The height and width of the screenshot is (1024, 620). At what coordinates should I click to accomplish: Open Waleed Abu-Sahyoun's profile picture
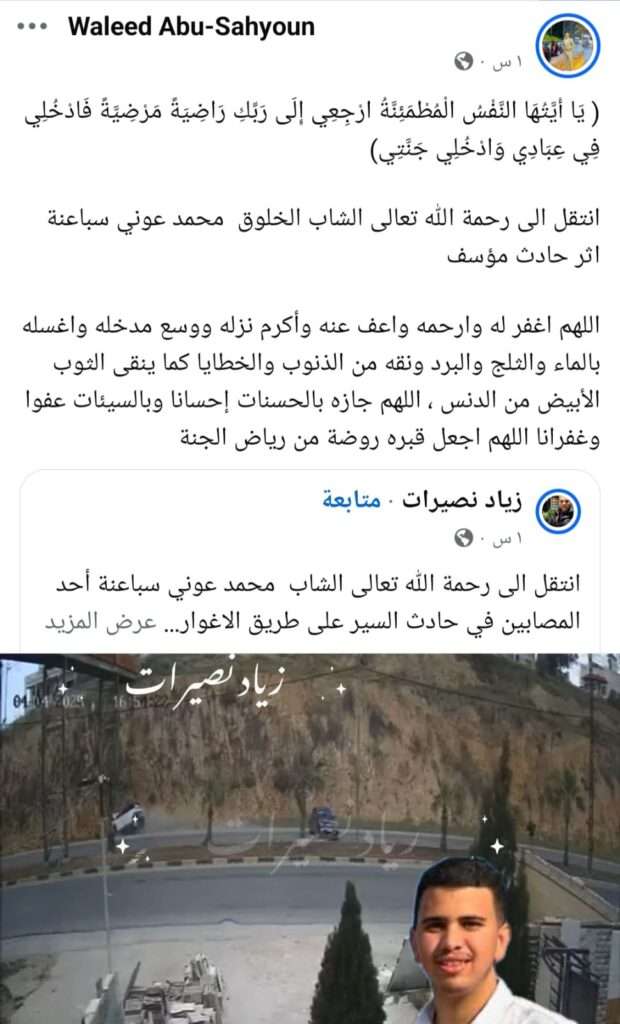569,44
